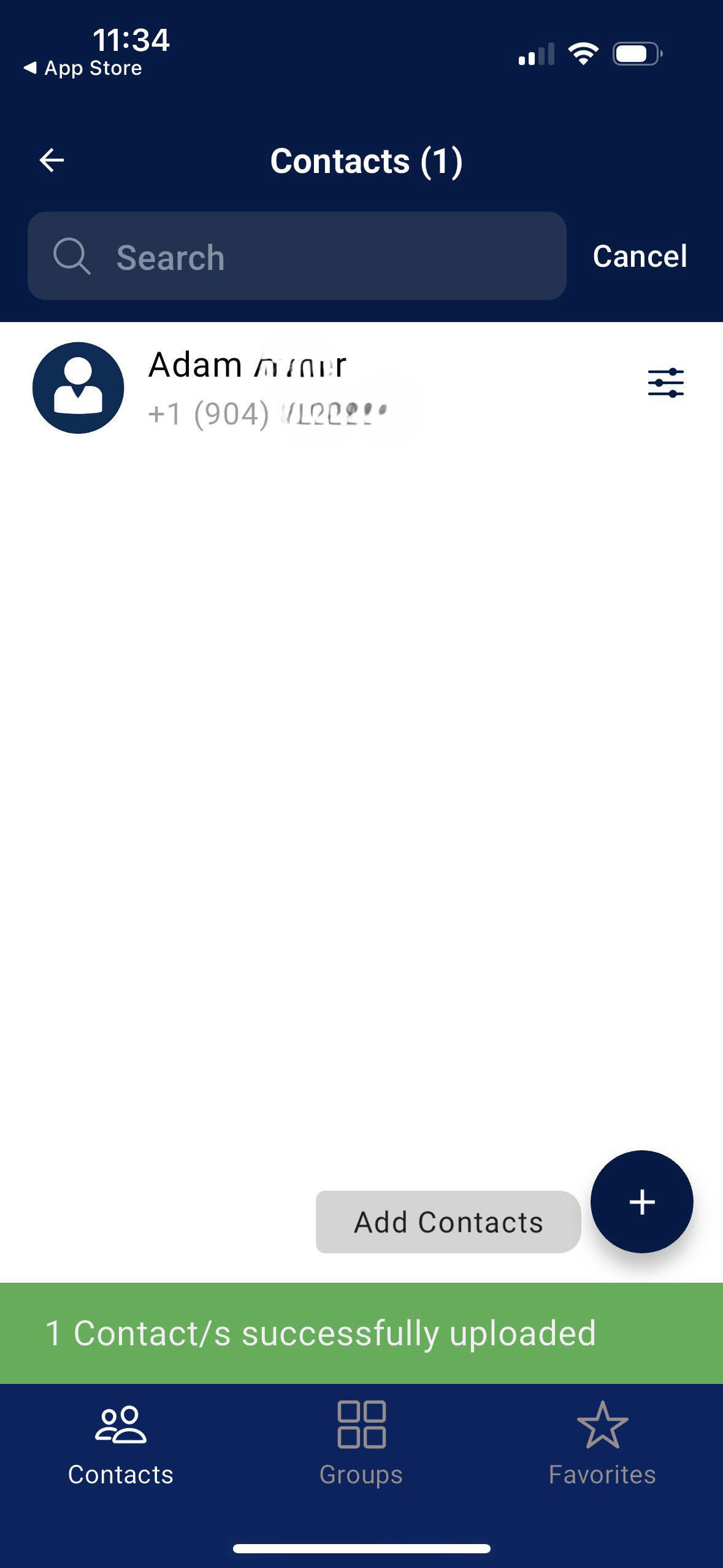Cancel the contact search
This screenshot has width=723, height=1568.
(639, 256)
